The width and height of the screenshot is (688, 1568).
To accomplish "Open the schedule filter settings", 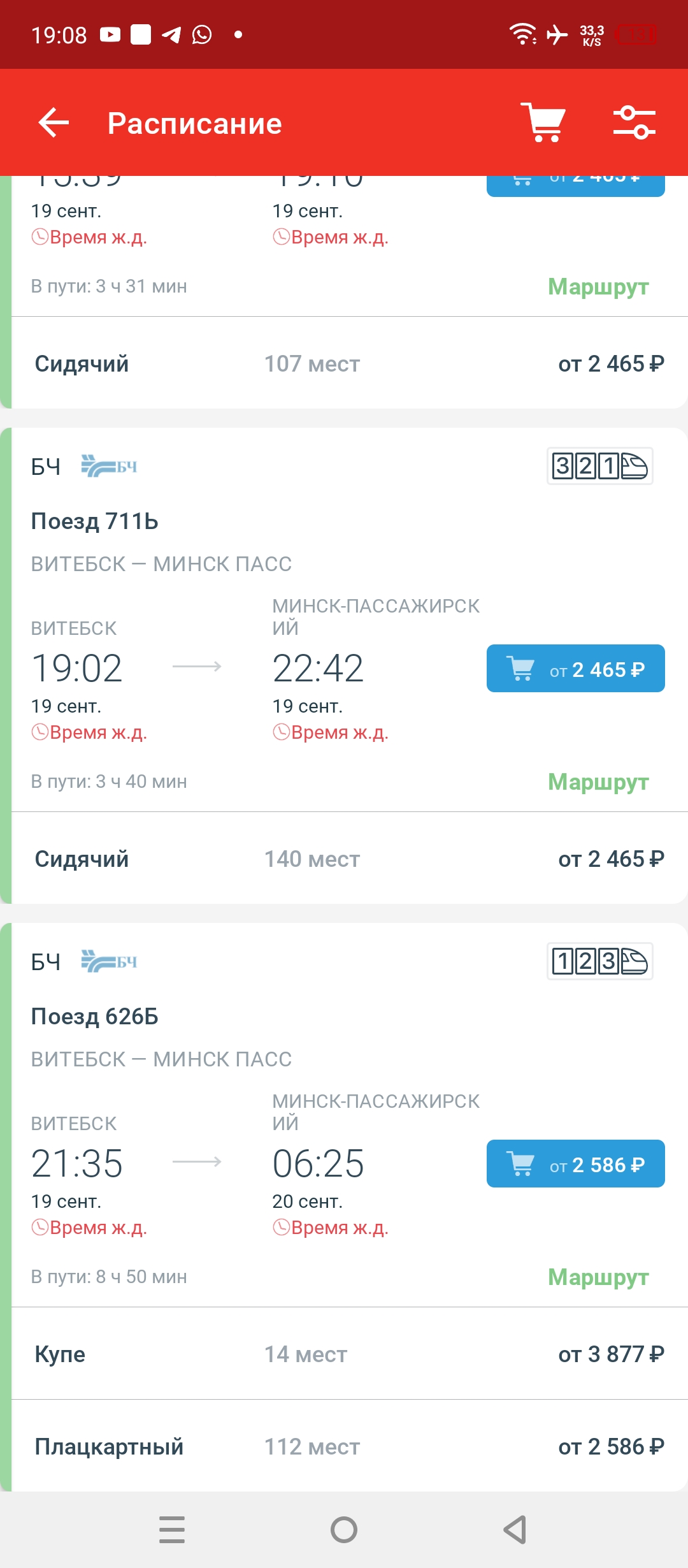I will (634, 122).
